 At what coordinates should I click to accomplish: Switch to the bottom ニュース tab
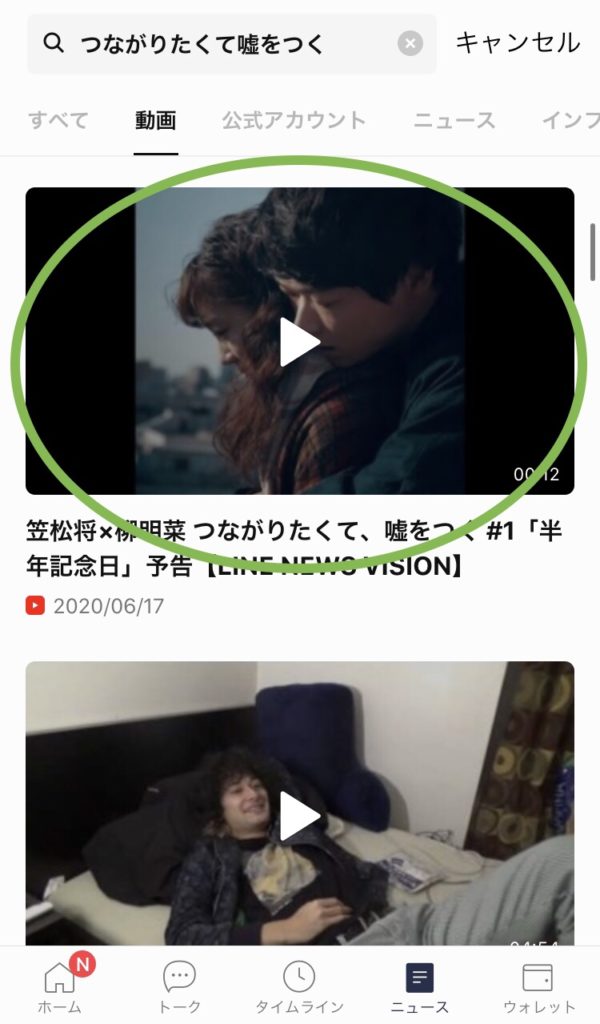(x=420, y=986)
